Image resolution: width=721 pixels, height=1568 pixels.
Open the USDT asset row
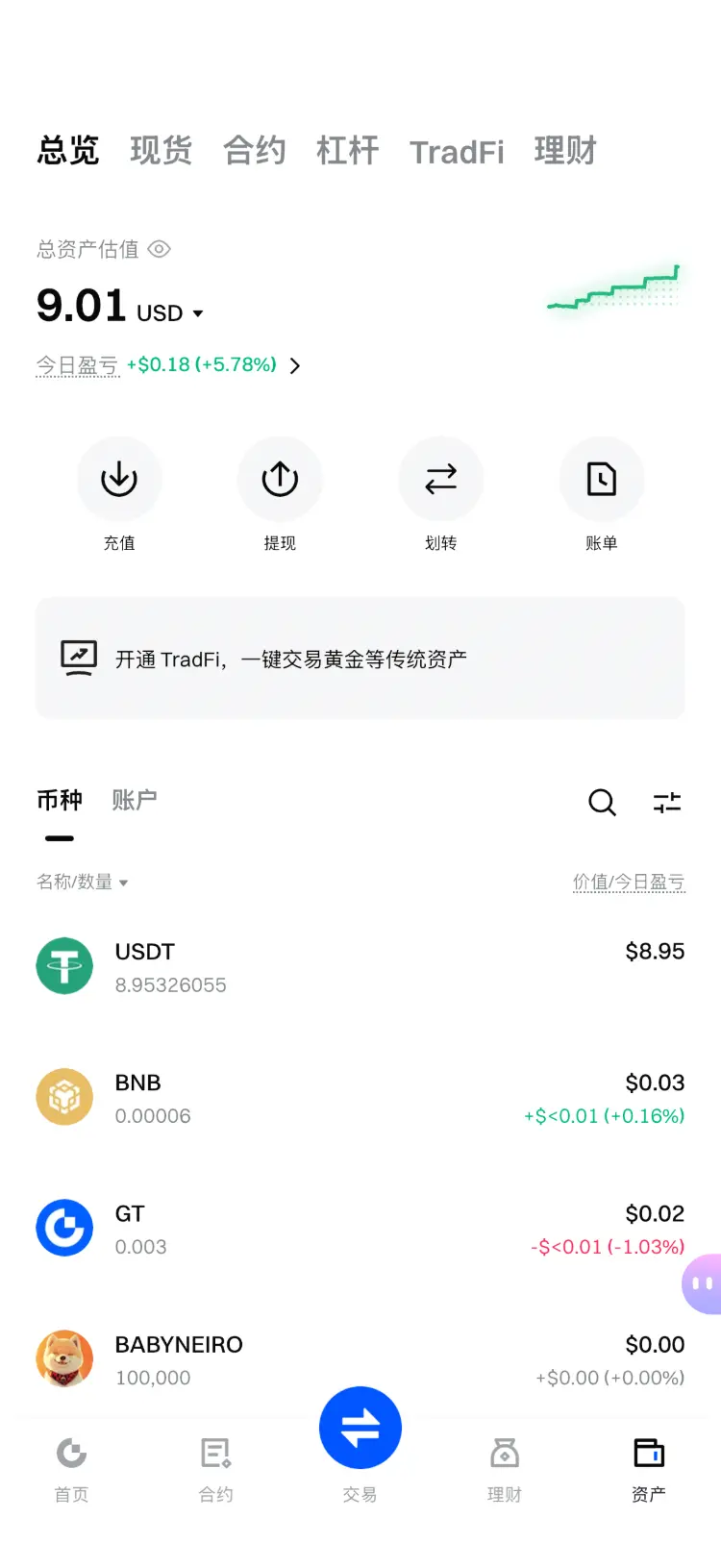pyautogui.click(x=360, y=966)
